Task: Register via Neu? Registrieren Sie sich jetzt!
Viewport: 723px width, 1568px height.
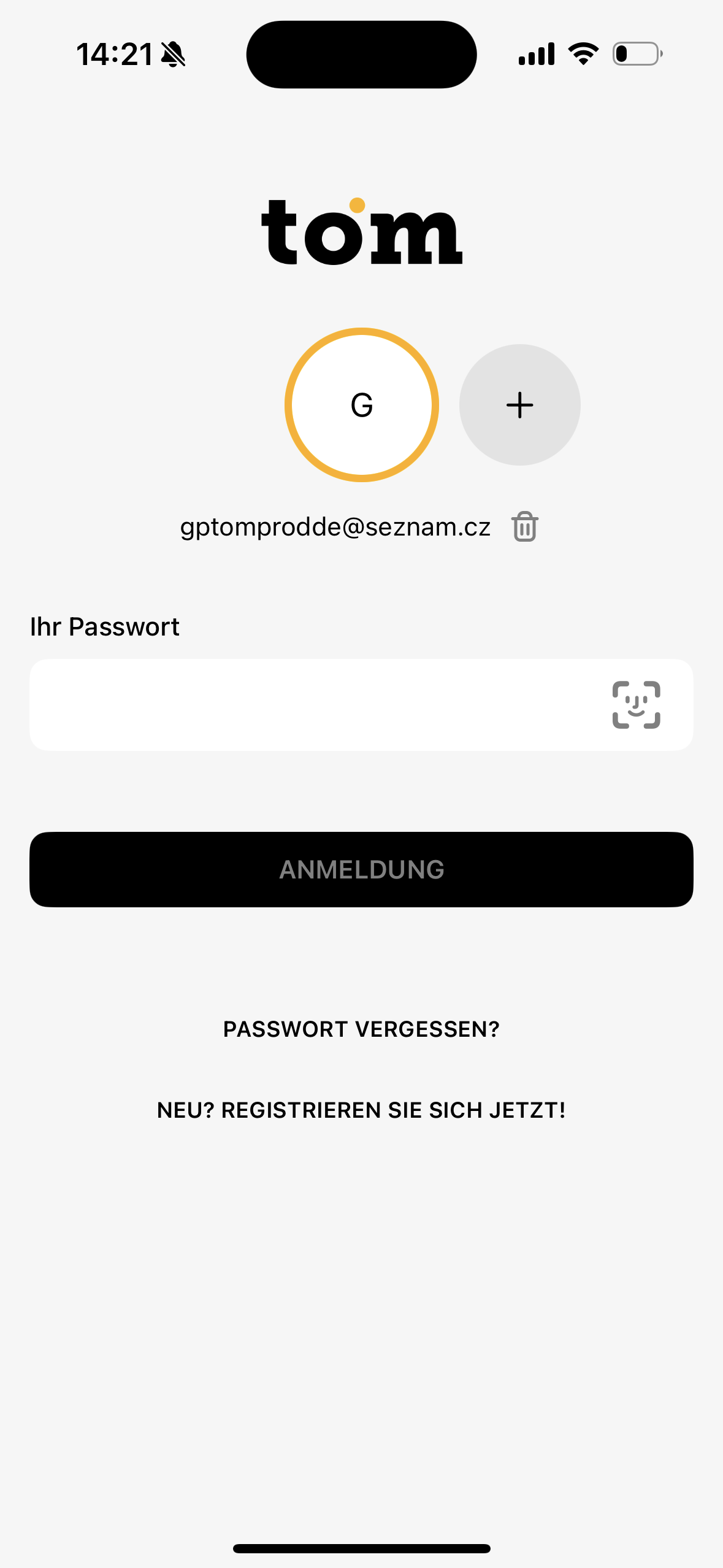Action: [361, 1110]
